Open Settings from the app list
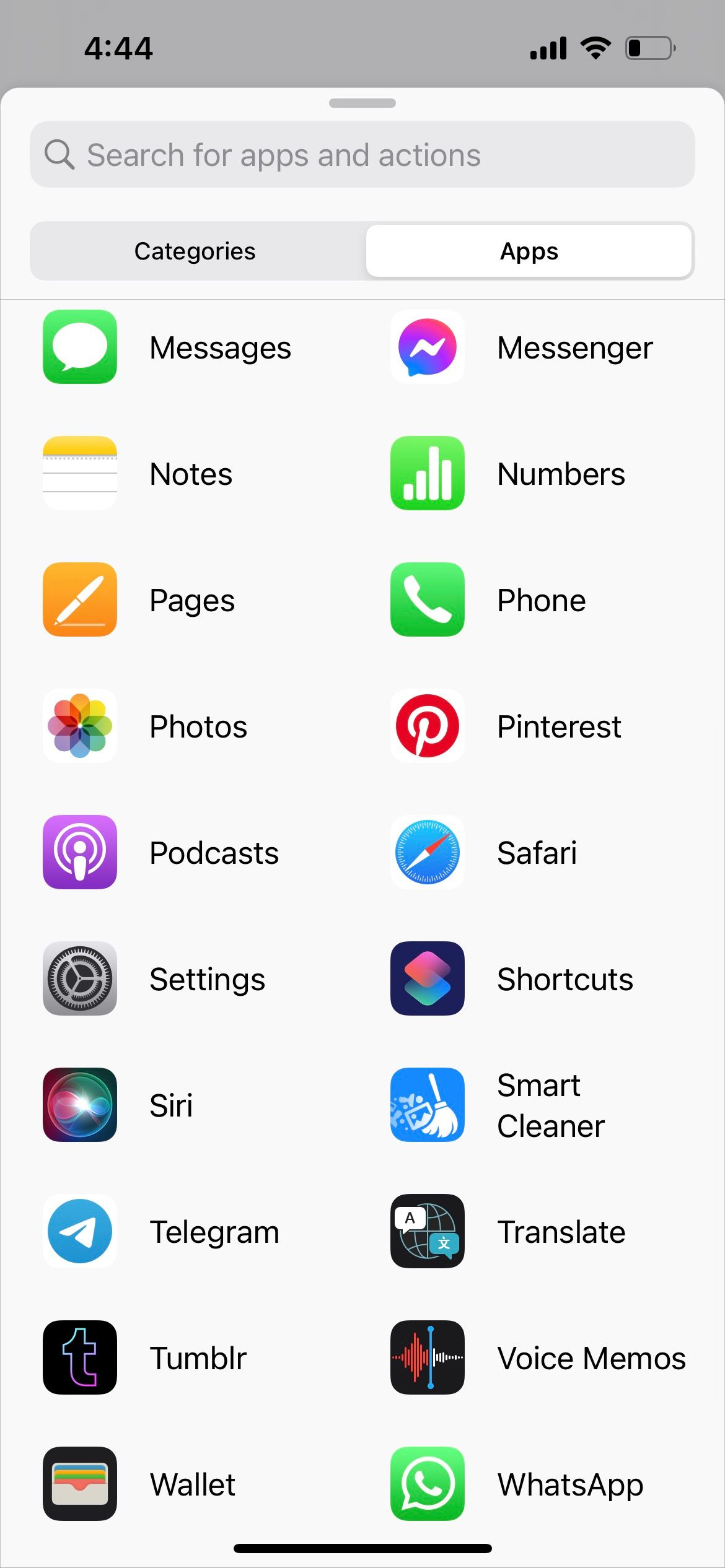The image size is (725, 1568). point(79,979)
